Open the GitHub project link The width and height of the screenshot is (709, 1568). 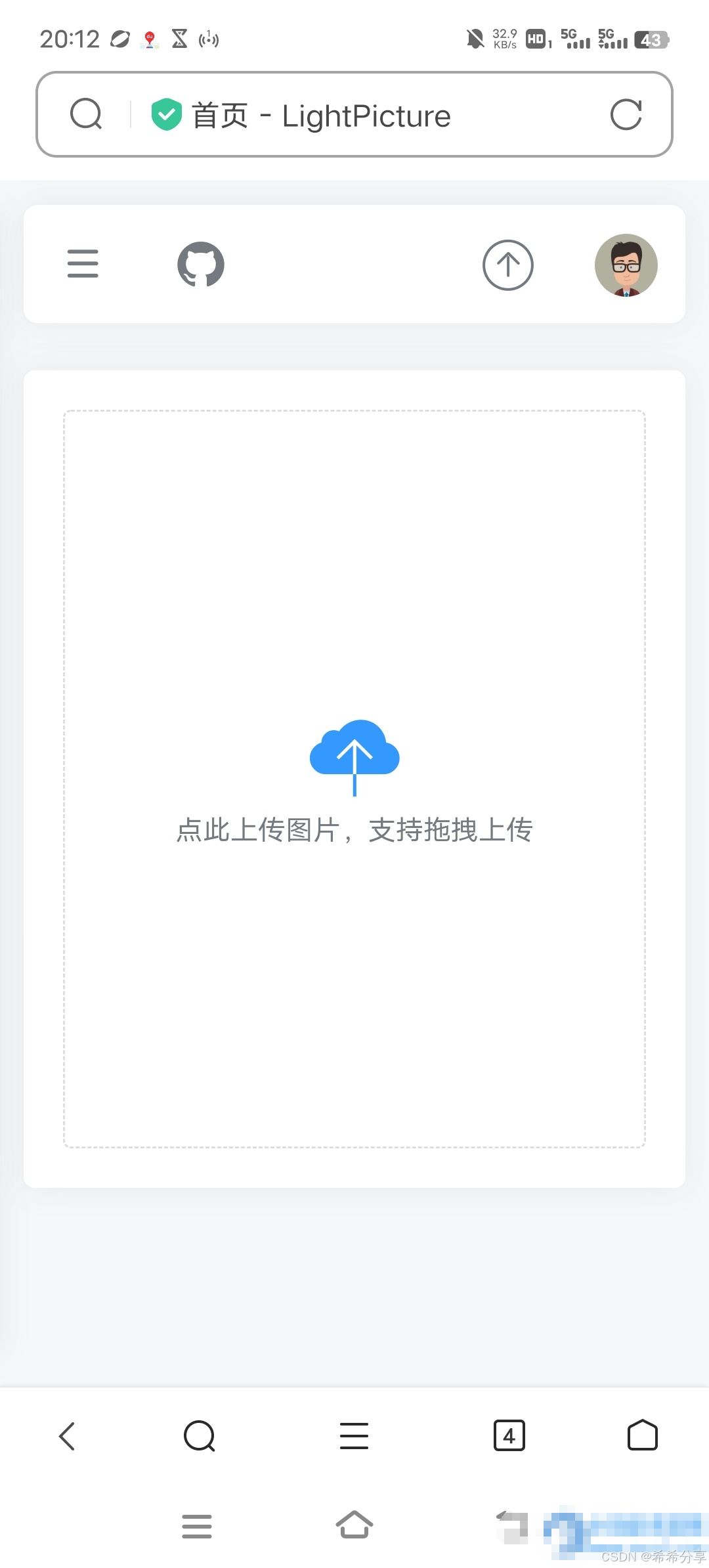pos(201,264)
